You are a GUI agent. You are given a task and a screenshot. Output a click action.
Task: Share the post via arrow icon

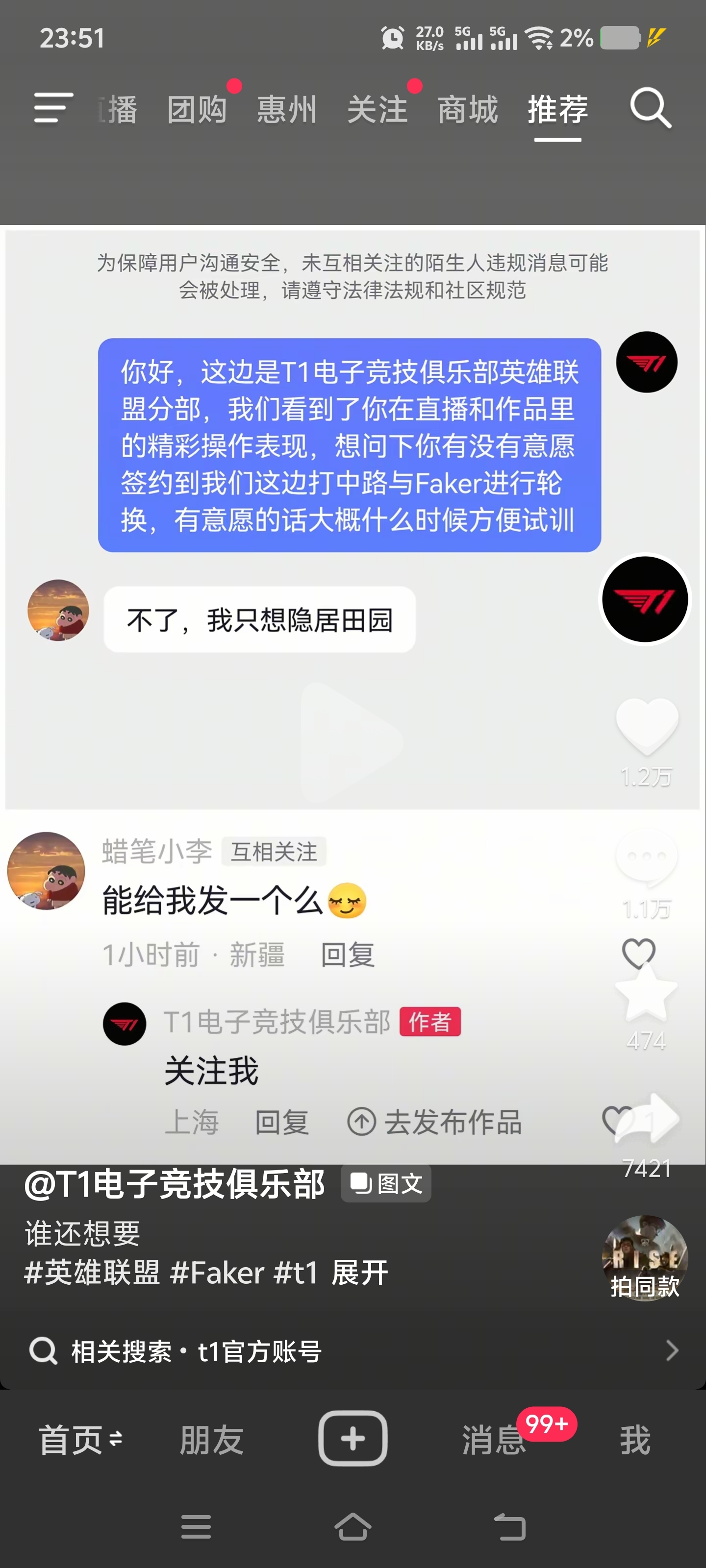[647, 1119]
